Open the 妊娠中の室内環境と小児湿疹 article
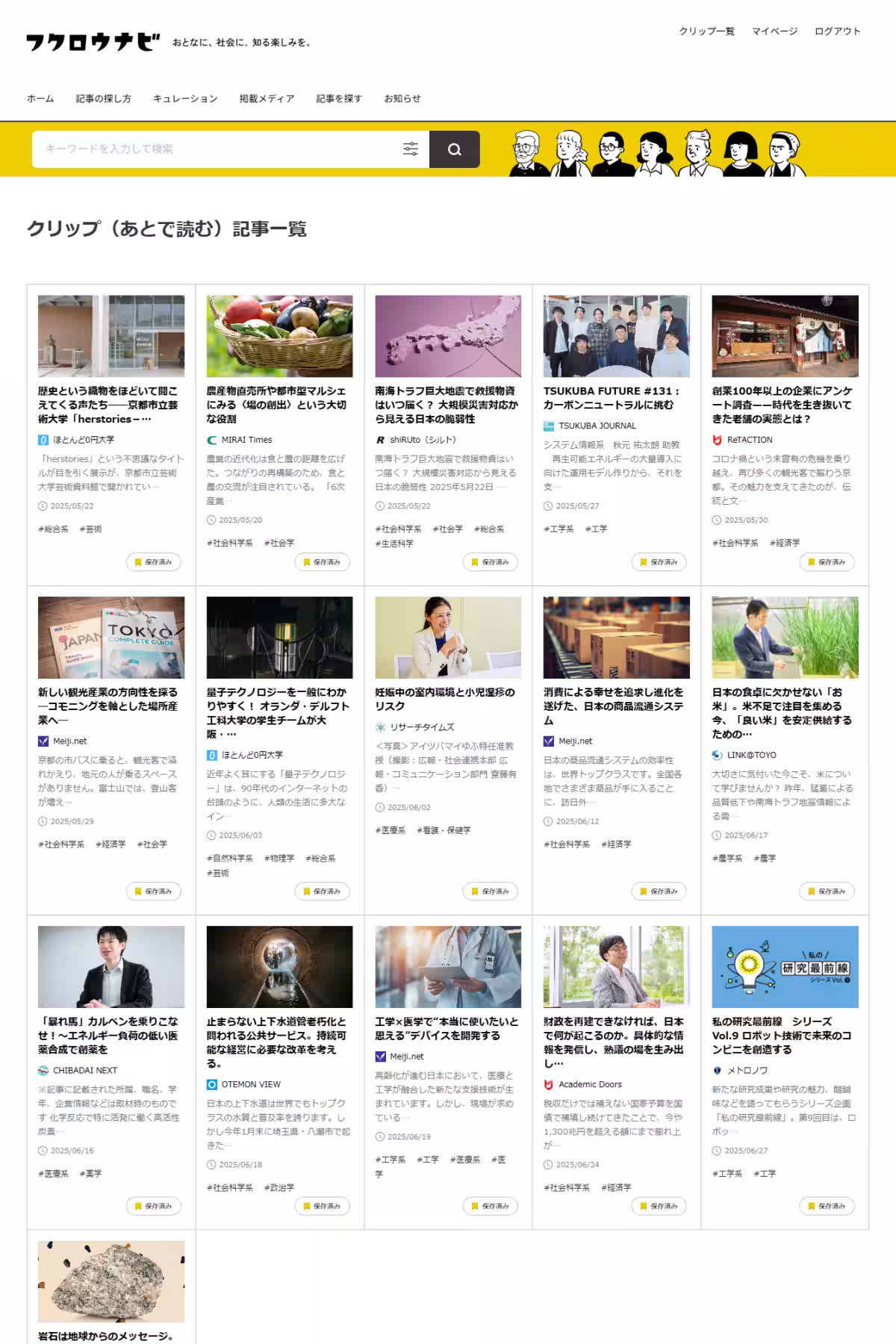The width and height of the screenshot is (896, 1344). pyautogui.click(x=445, y=699)
